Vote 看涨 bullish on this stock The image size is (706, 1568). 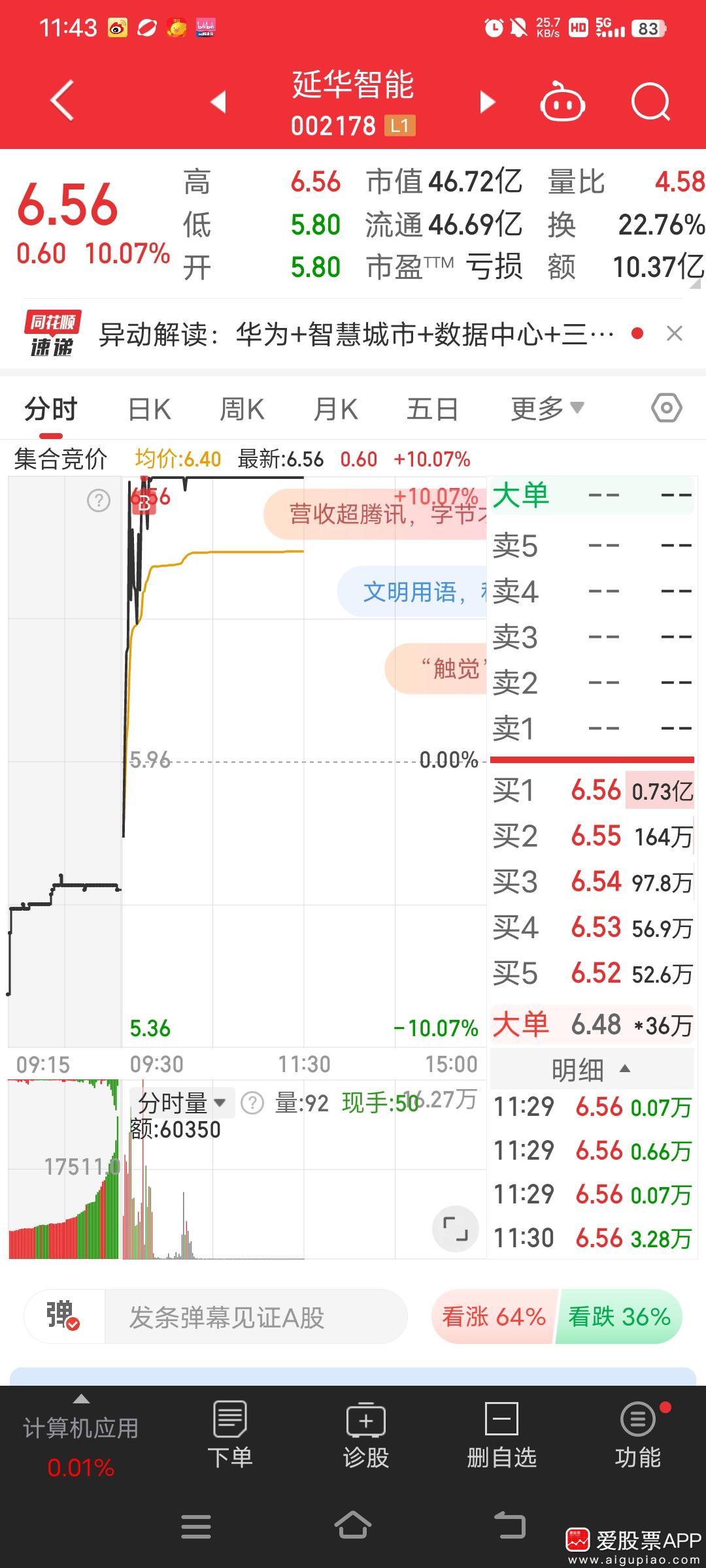point(494,1316)
